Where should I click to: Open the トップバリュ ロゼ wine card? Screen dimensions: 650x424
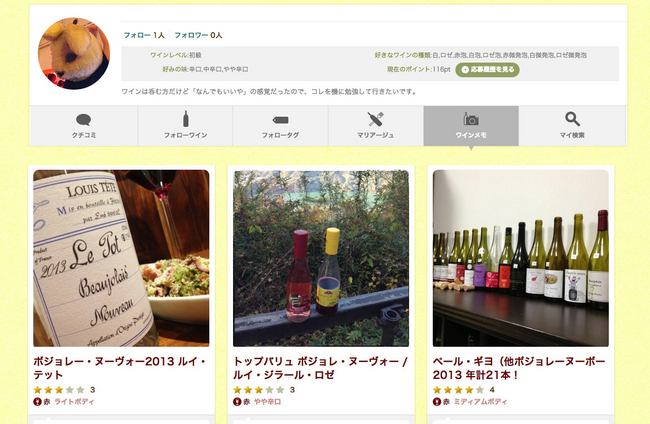[x=321, y=258]
